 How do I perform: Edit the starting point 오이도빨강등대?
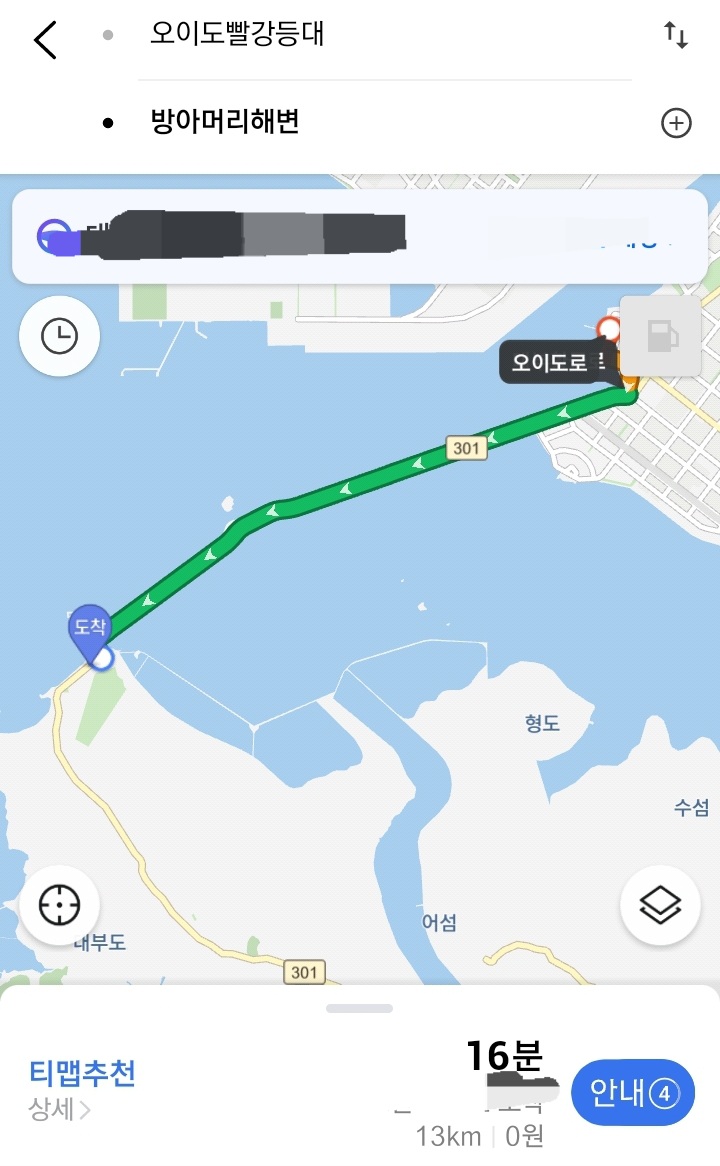point(237,33)
